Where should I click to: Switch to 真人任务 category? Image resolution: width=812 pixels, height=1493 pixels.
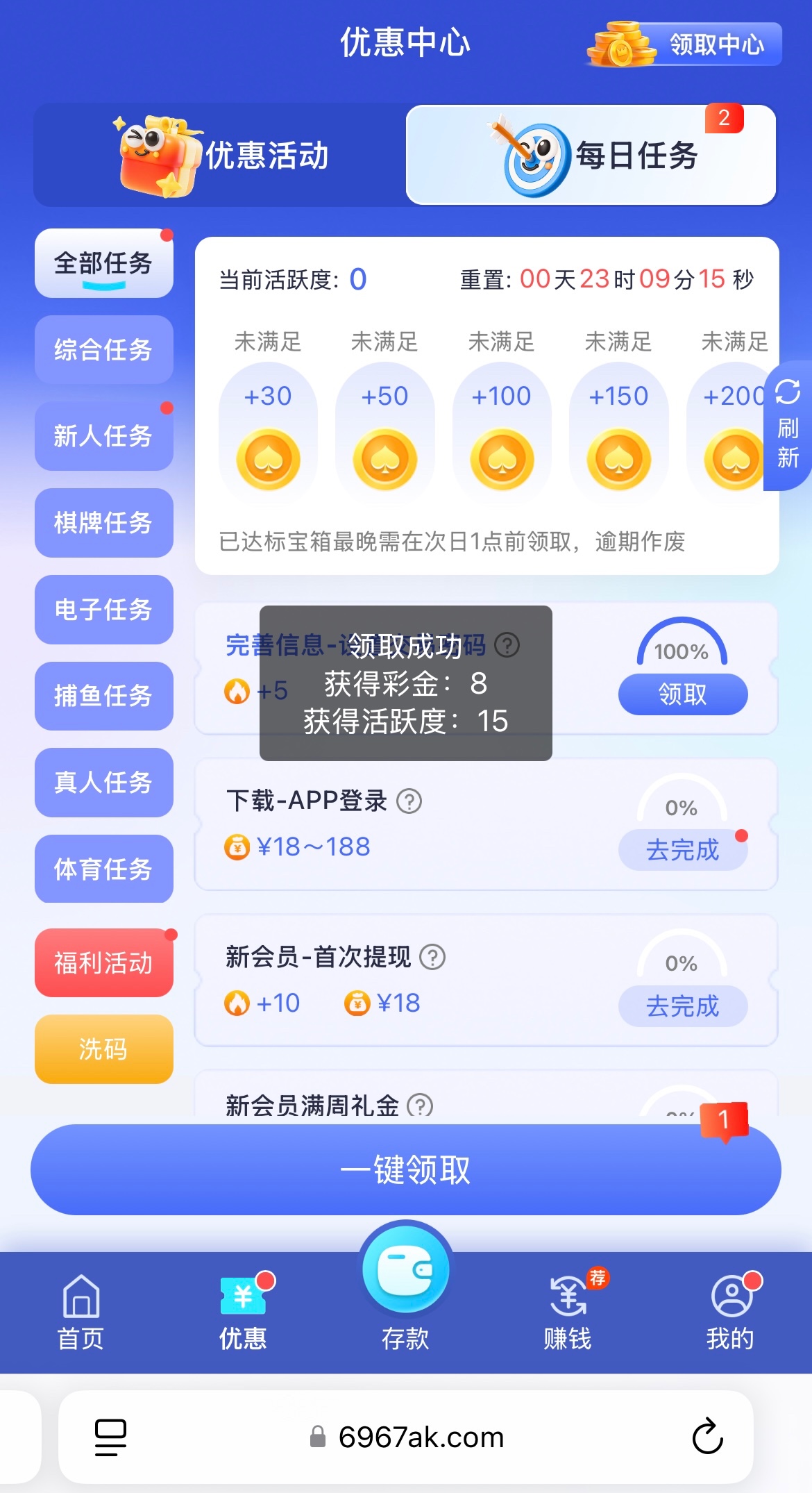[x=104, y=783]
